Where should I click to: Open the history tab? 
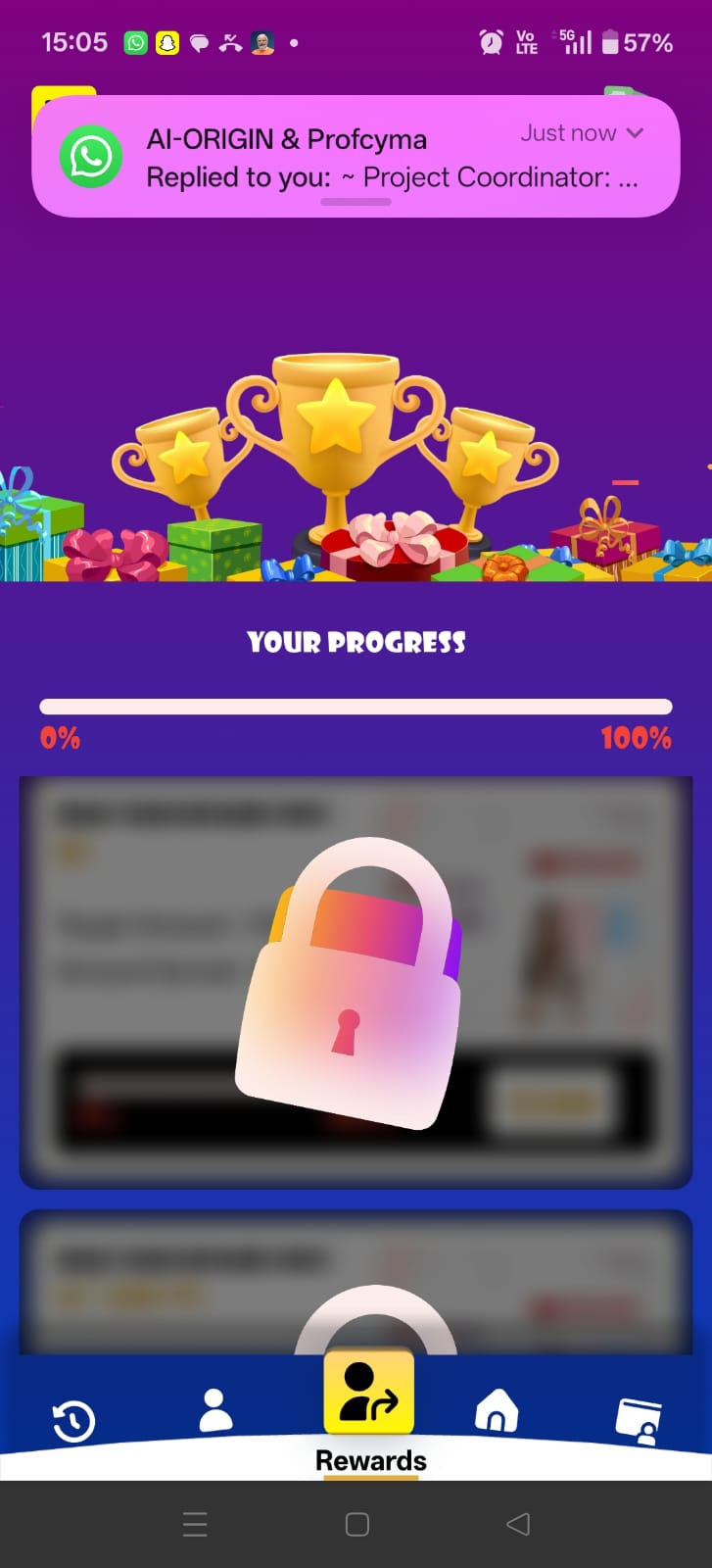click(x=73, y=1421)
